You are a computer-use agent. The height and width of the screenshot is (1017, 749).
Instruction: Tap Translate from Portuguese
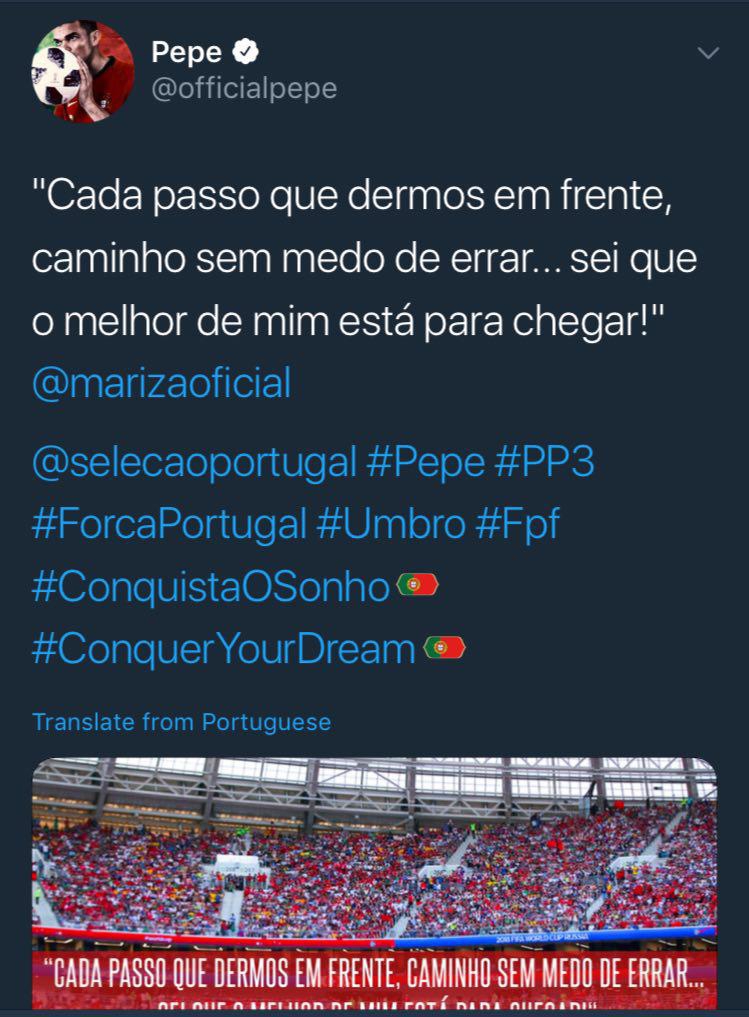coord(181,721)
